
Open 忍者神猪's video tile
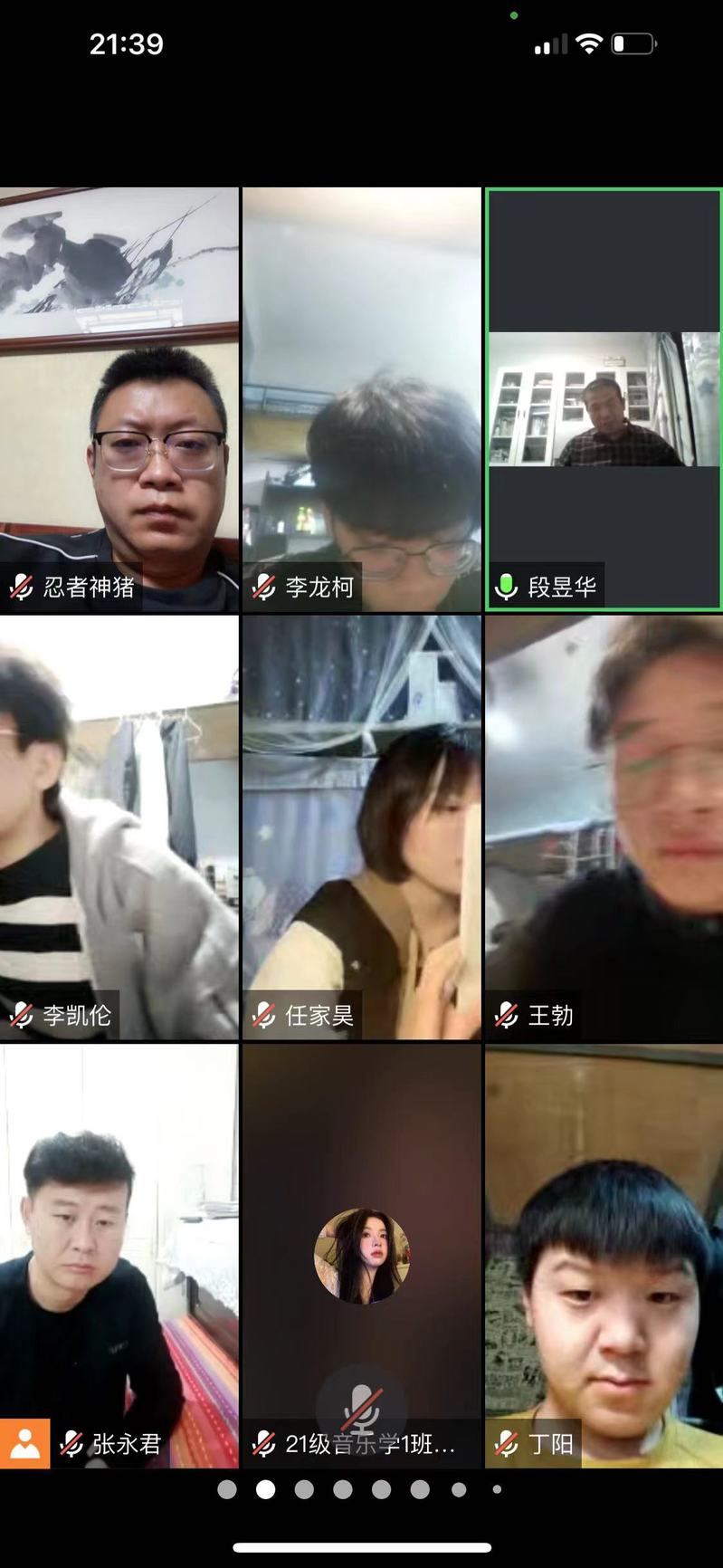click(x=119, y=398)
